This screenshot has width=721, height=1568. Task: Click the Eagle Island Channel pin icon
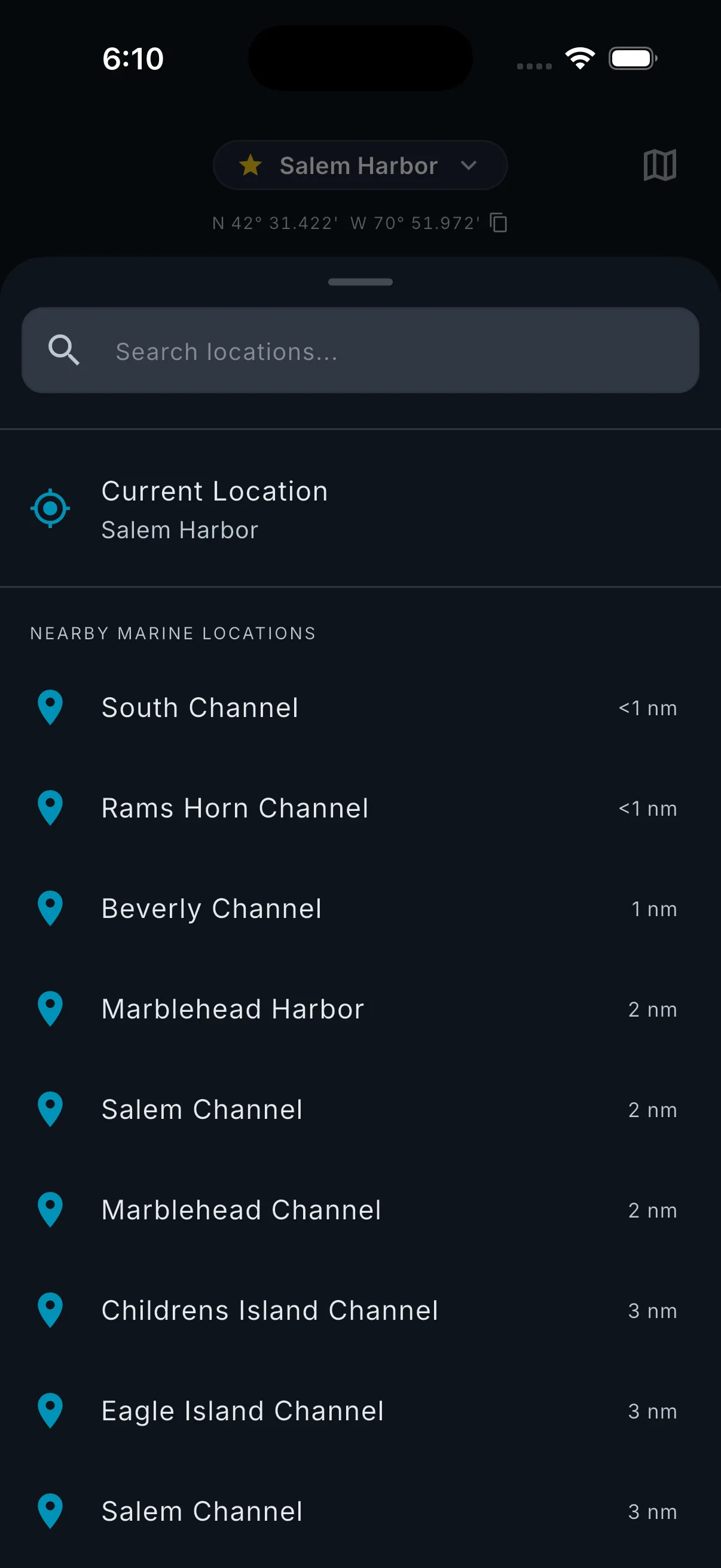50,1411
